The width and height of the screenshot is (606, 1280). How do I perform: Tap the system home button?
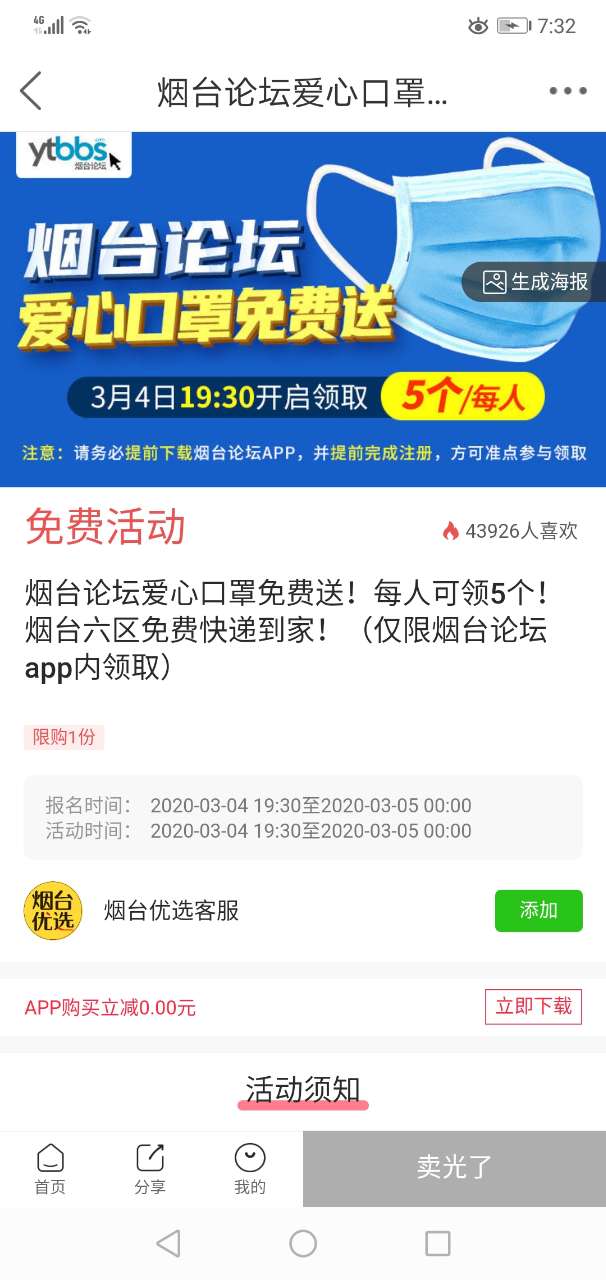point(303,1243)
